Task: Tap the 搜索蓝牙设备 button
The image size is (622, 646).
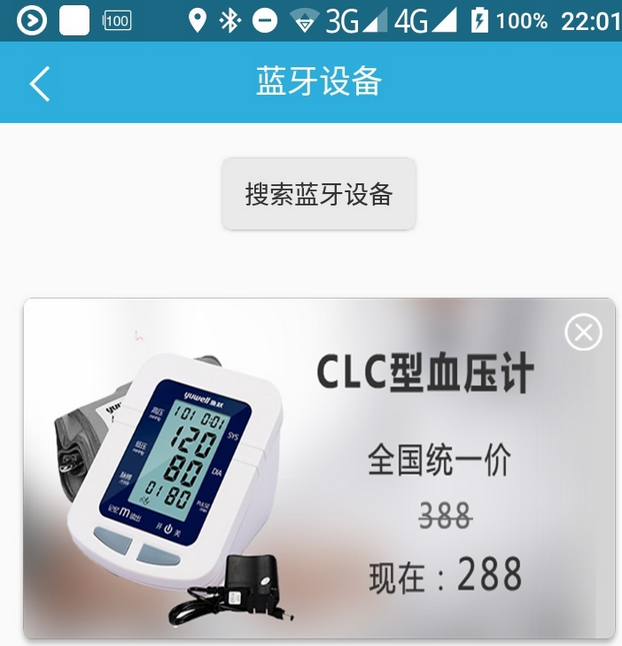Action: pos(318,194)
